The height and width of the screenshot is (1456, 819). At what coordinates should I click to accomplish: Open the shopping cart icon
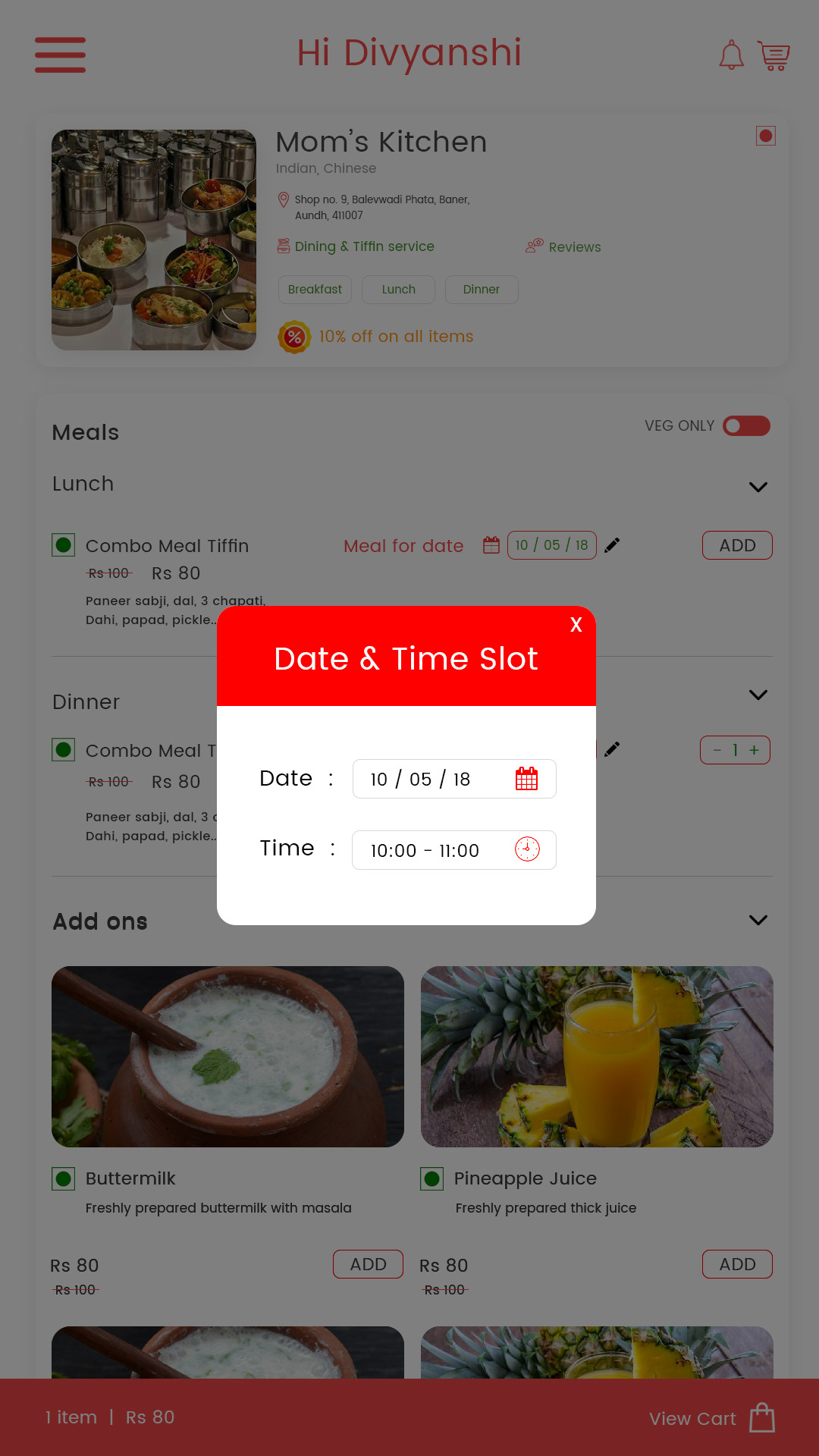click(x=773, y=55)
